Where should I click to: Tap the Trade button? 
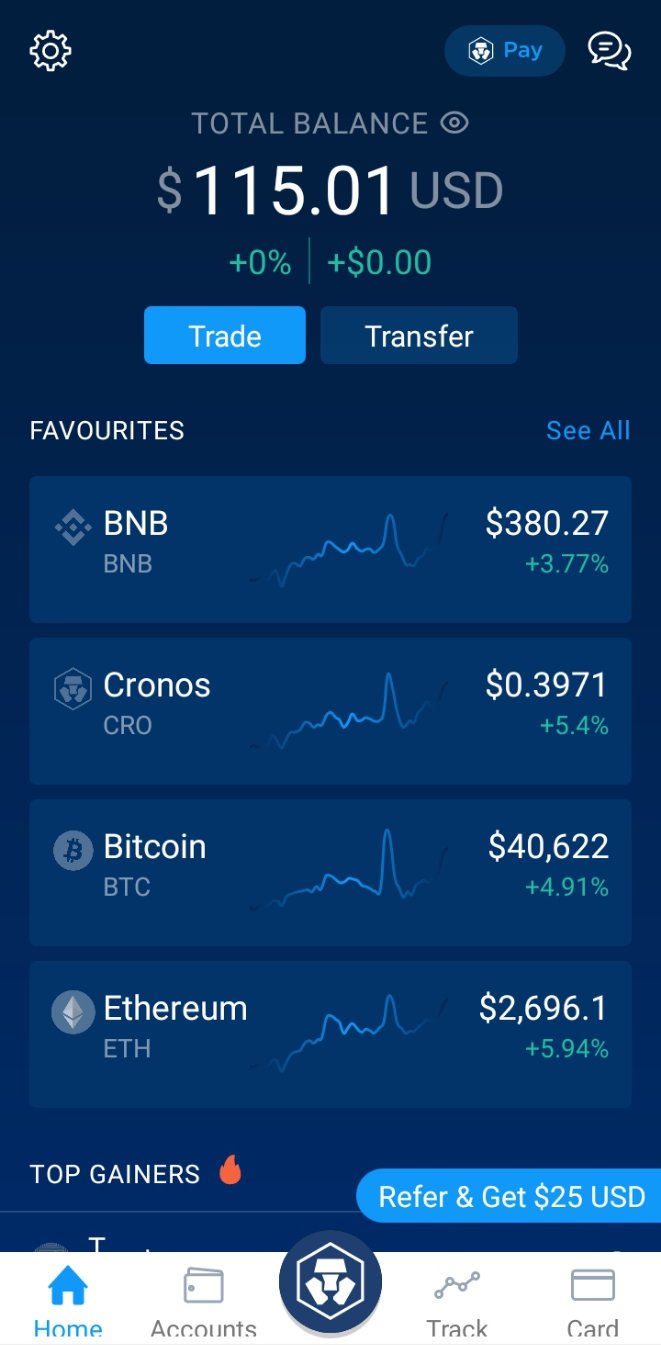(225, 335)
